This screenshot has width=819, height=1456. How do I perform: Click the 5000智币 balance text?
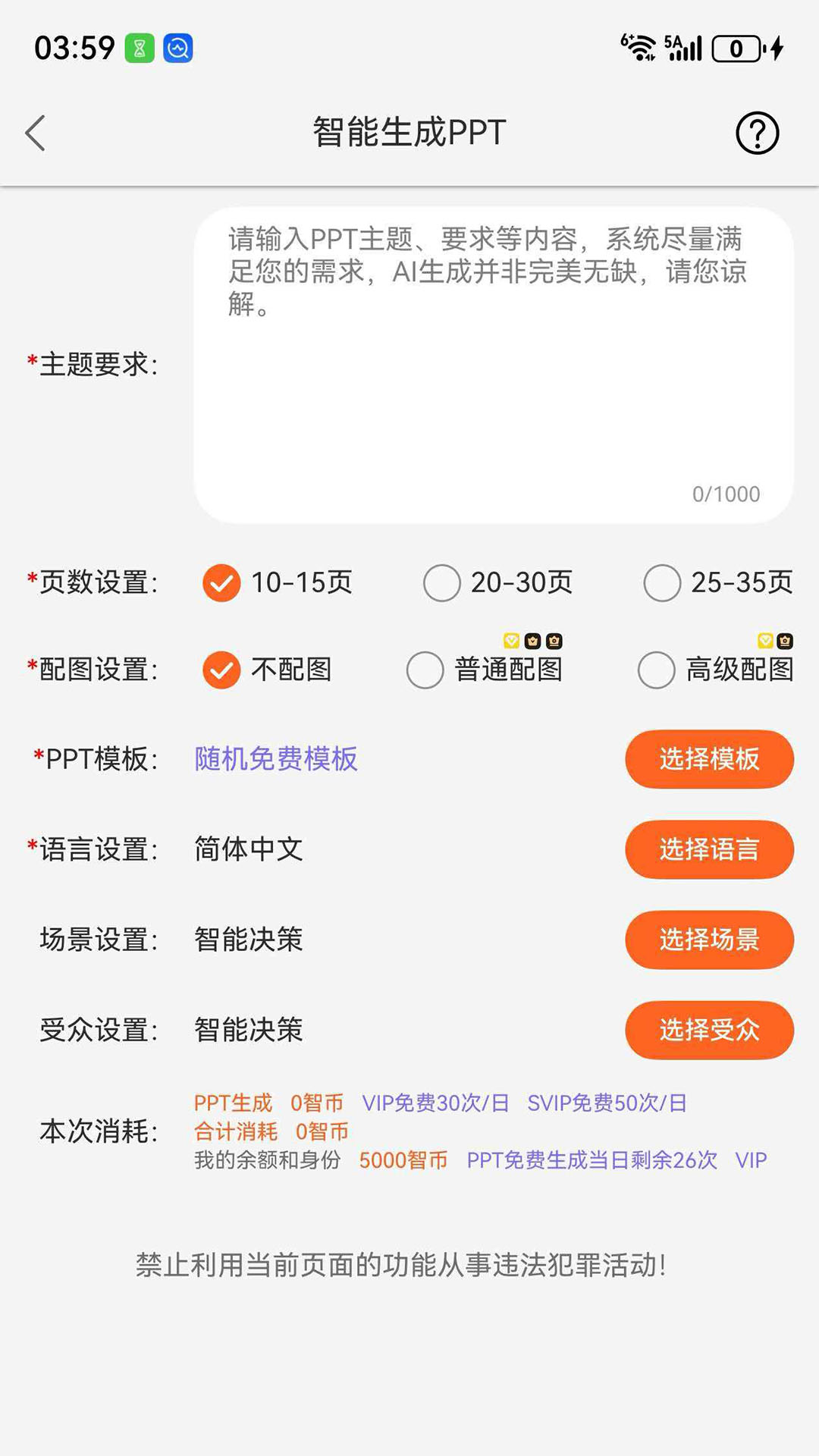(403, 1160)
